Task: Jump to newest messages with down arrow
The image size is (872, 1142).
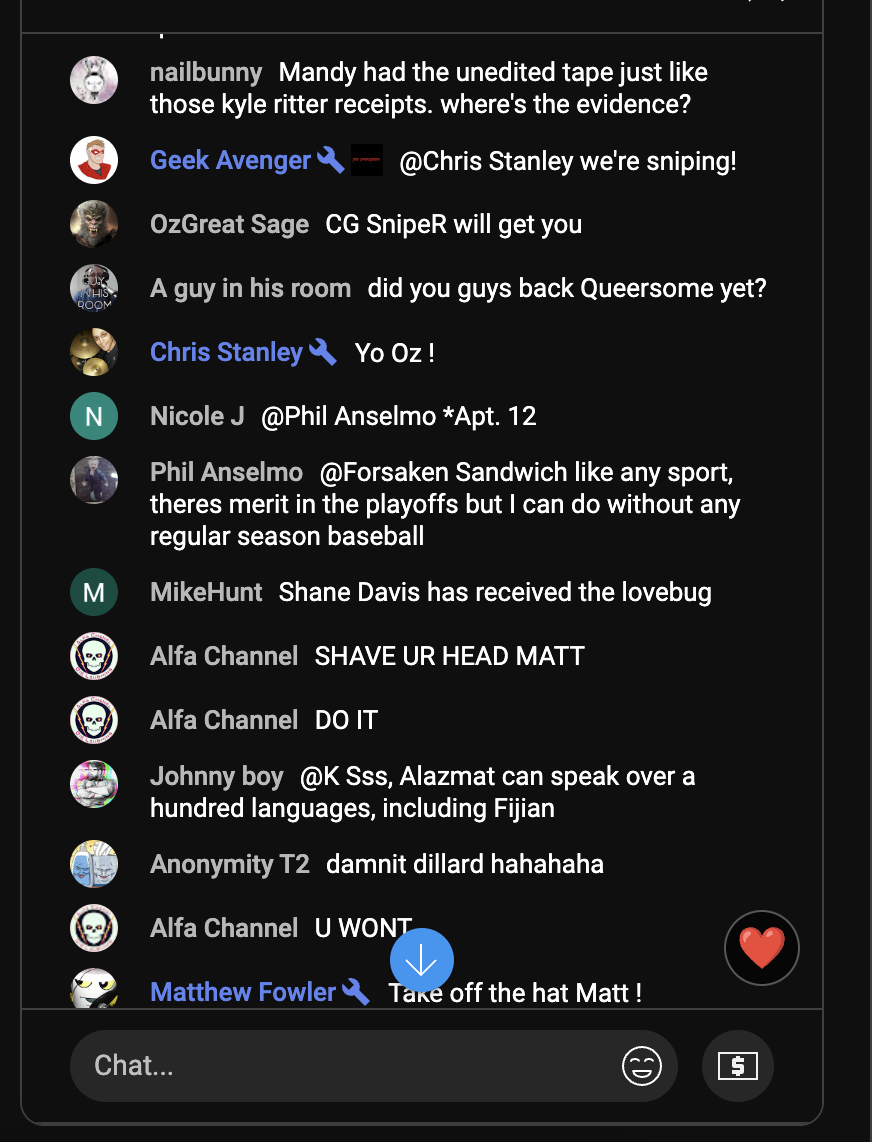Action: 422,961
